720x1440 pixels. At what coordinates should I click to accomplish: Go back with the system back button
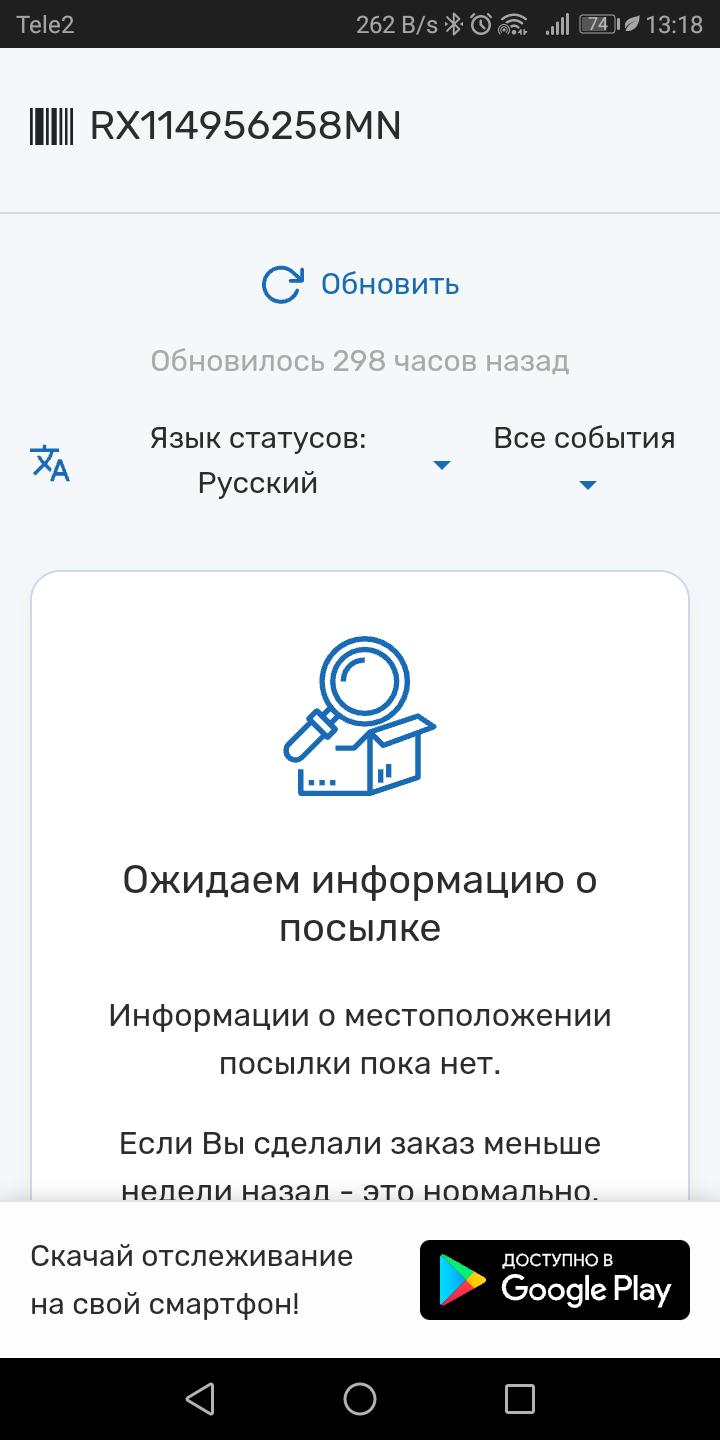(200, 1398)
